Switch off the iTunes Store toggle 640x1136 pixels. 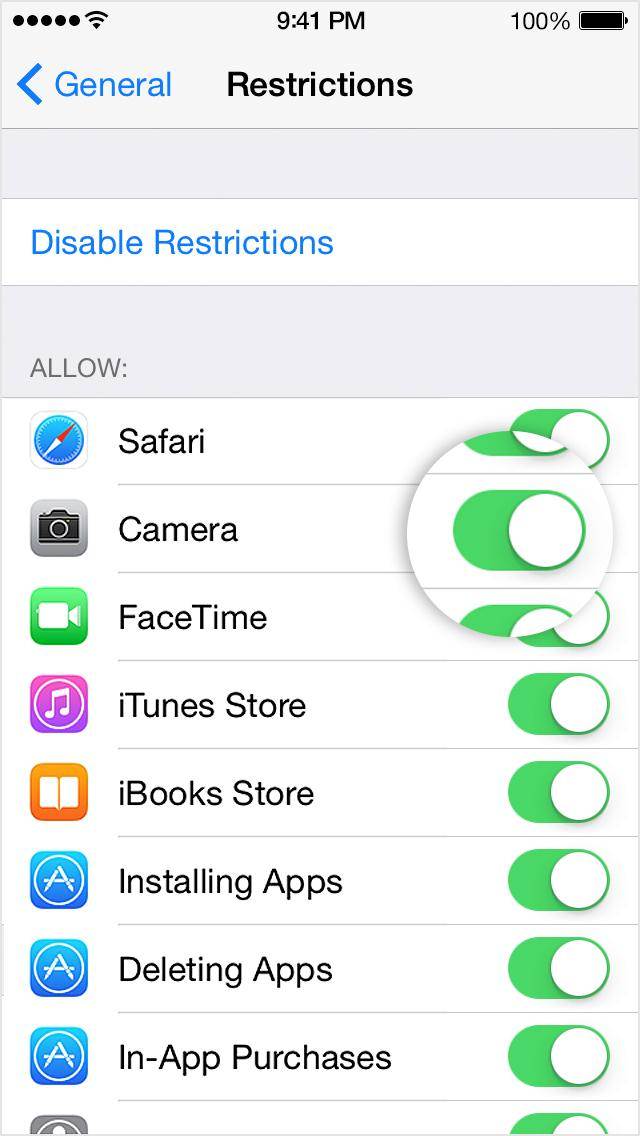tap(558, 705)
